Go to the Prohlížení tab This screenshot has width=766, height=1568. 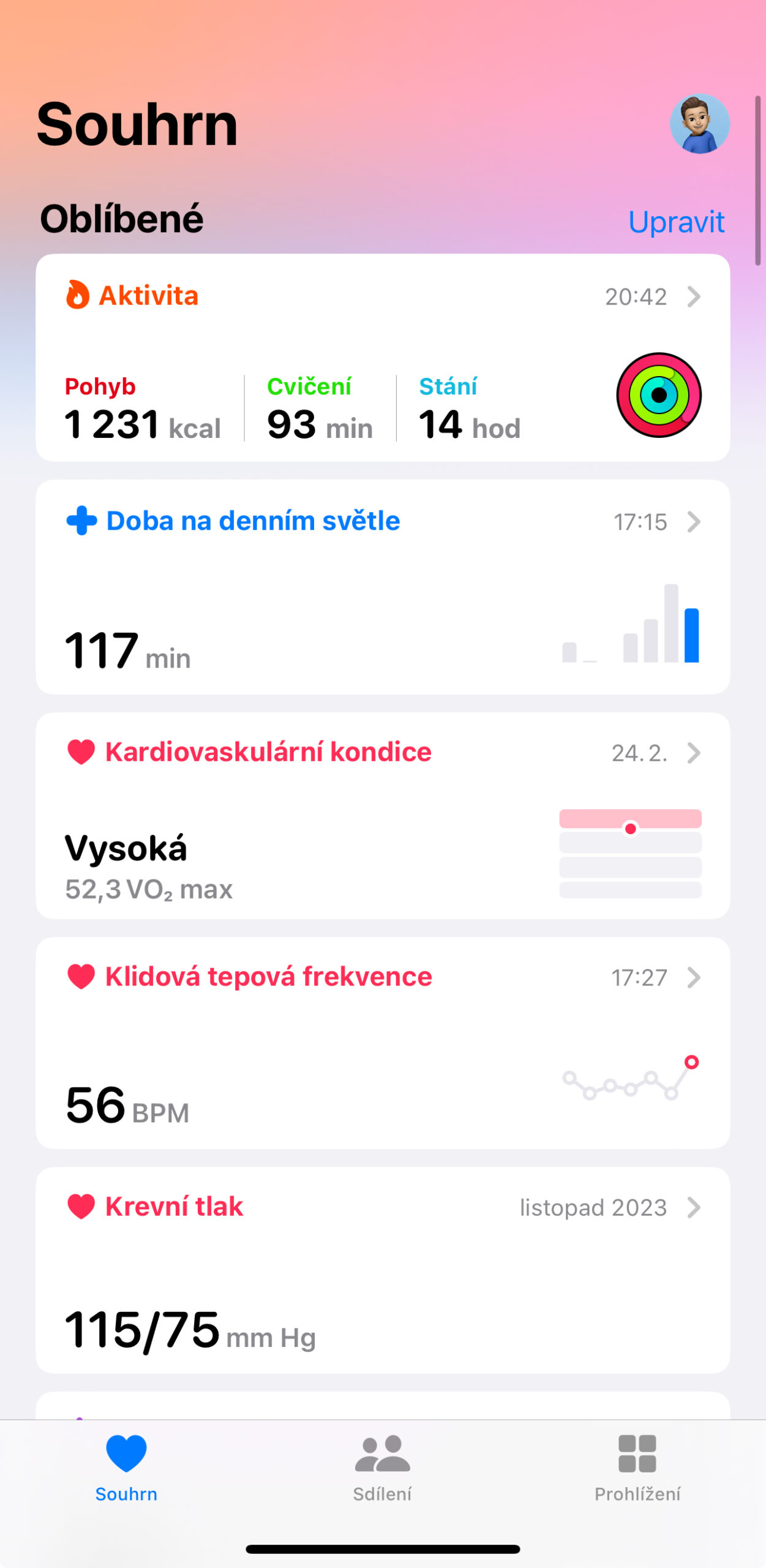pyautogui.click(x=637, y=1468)
